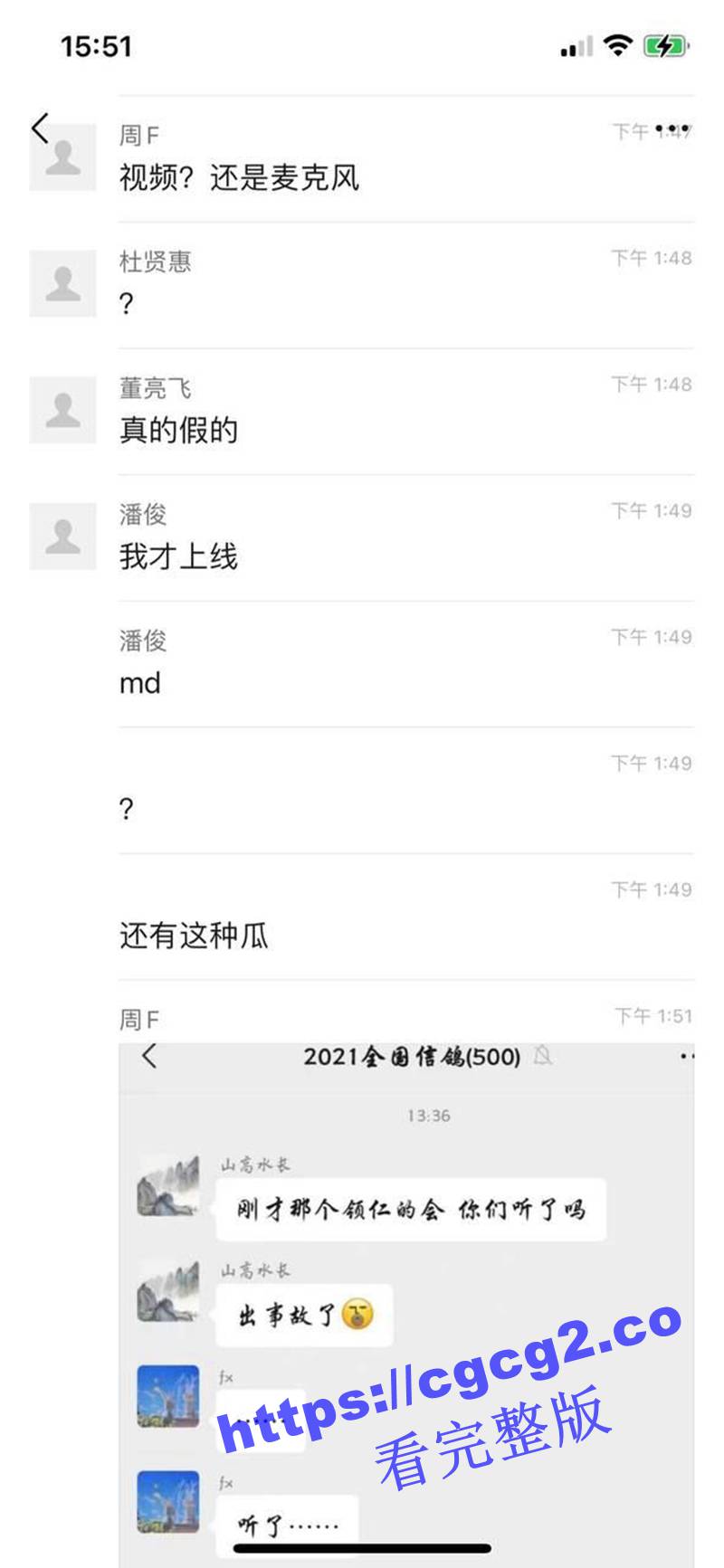Screen dimensions: 724x1568
Task: Open the three-dot overflow menu
Action: 672,129
